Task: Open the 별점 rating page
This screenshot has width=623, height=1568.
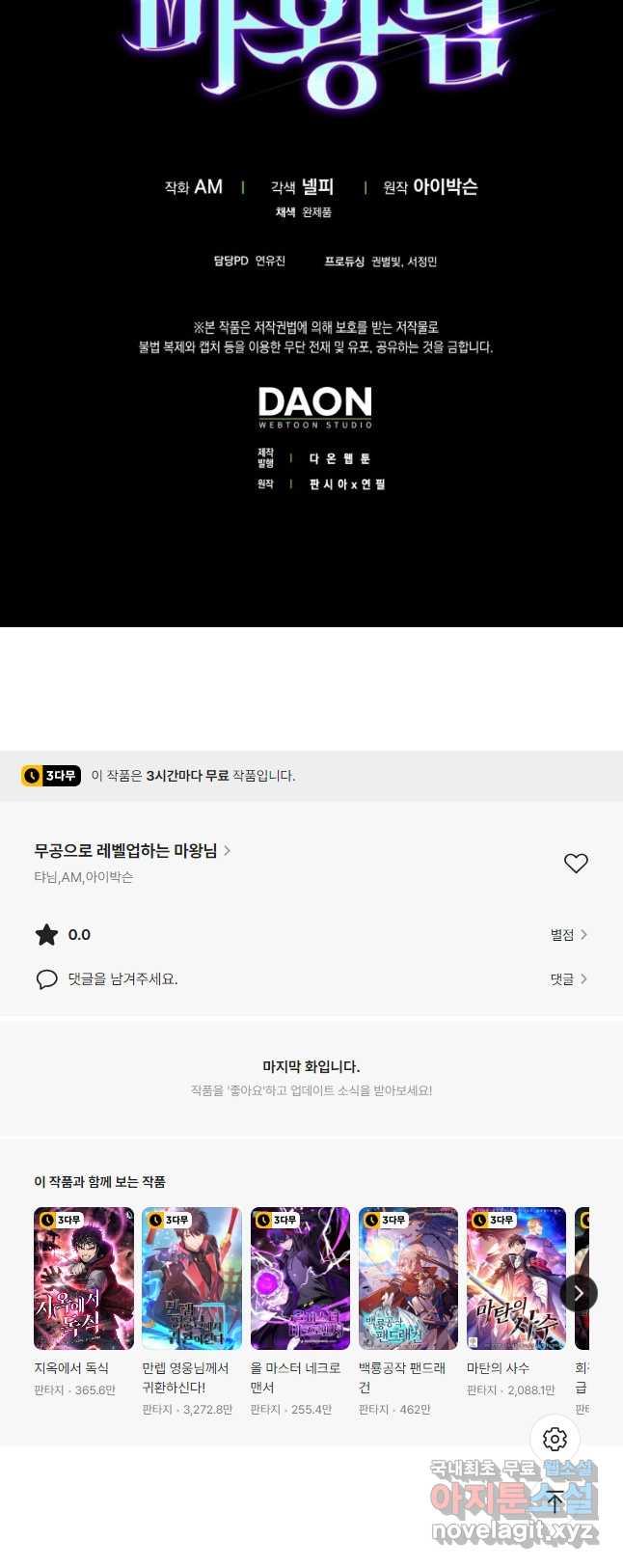Action: pos(568,935)
